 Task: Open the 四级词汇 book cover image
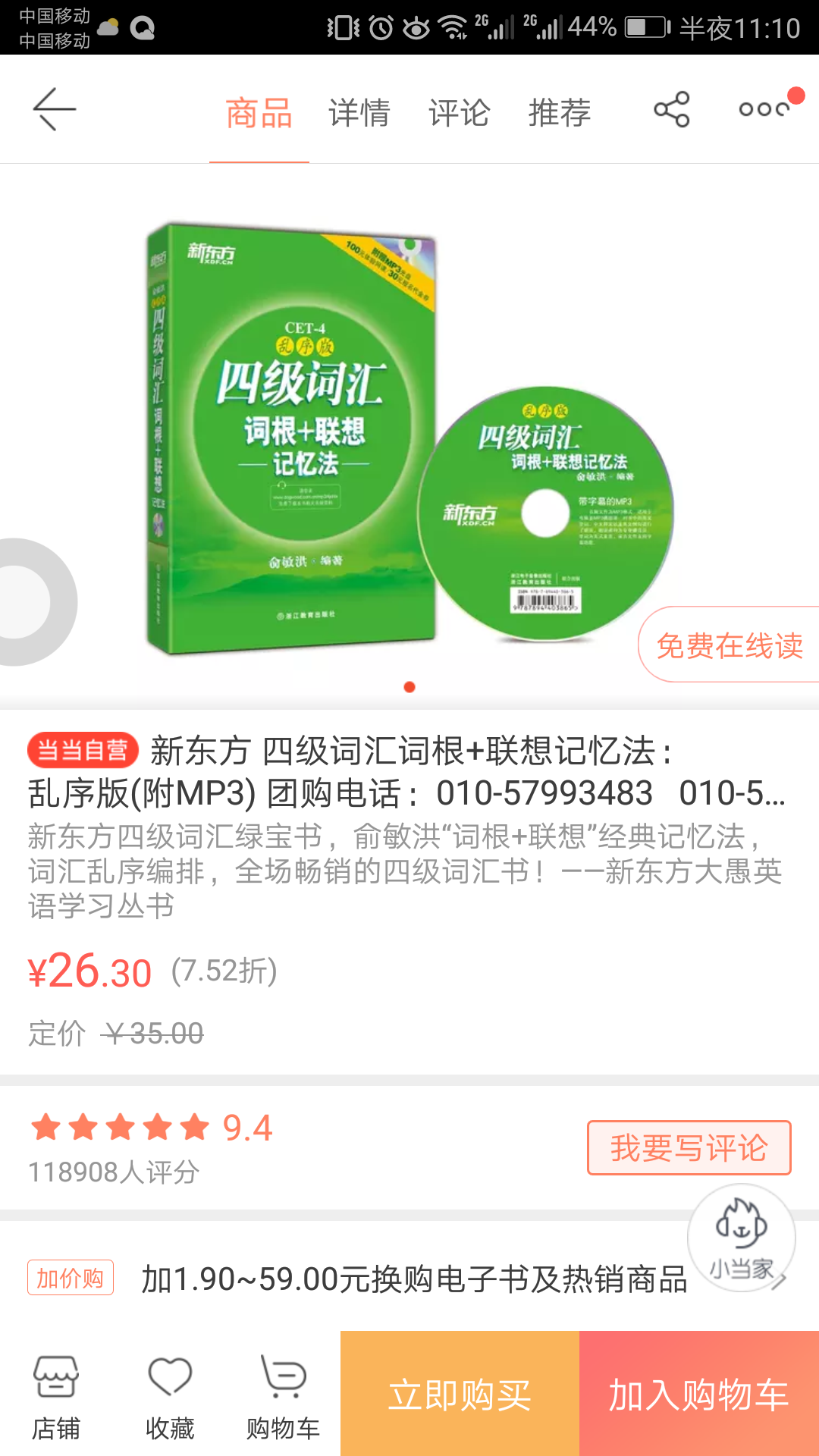292,438
